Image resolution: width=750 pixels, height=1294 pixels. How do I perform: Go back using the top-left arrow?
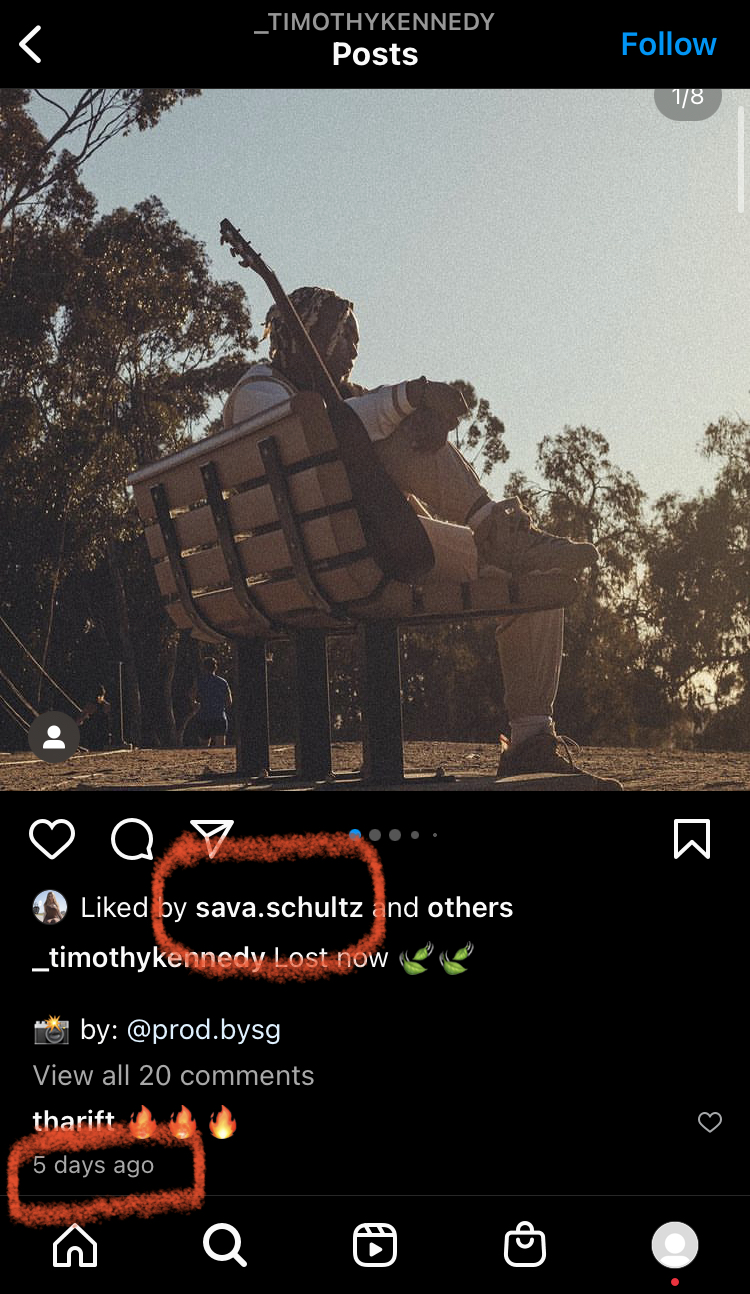(x=32, y=44)
